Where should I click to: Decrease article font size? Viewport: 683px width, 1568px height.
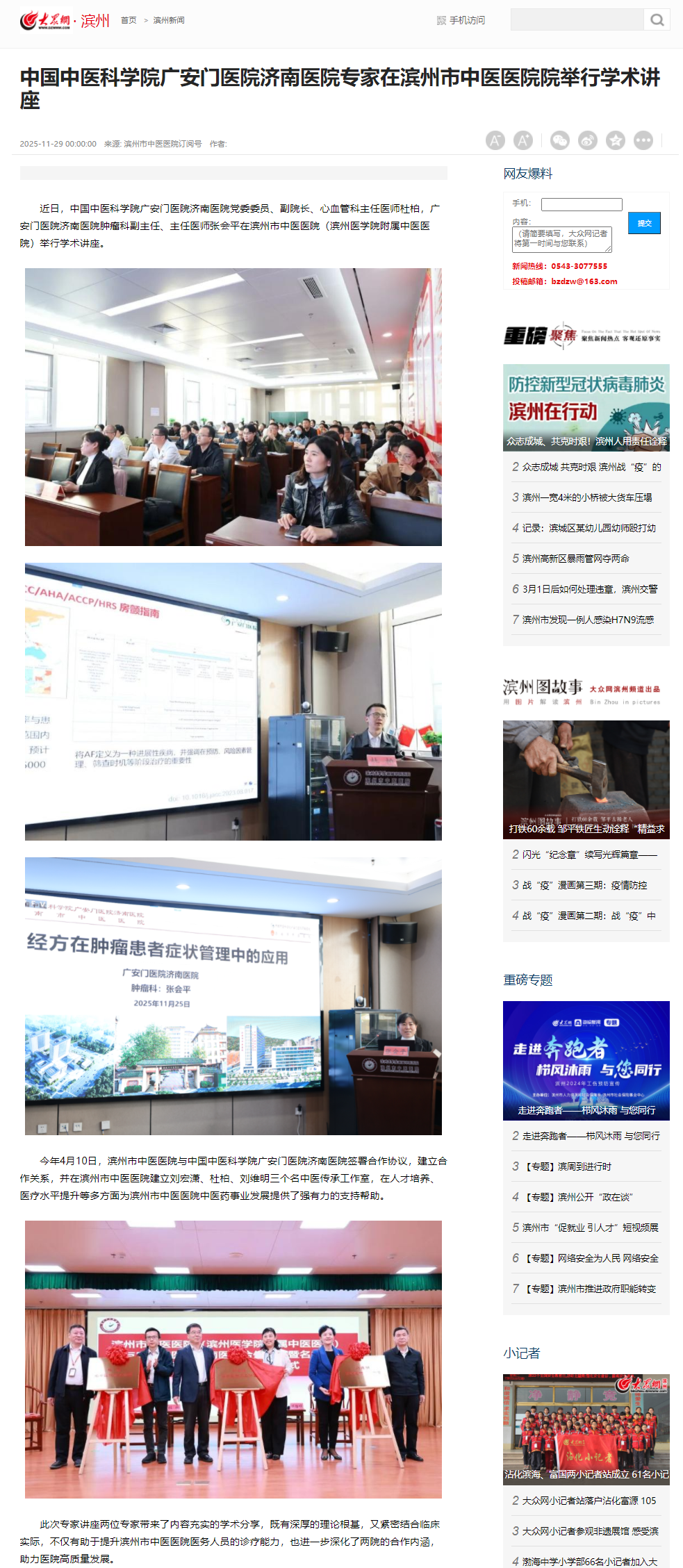click(x=495, y=140)
